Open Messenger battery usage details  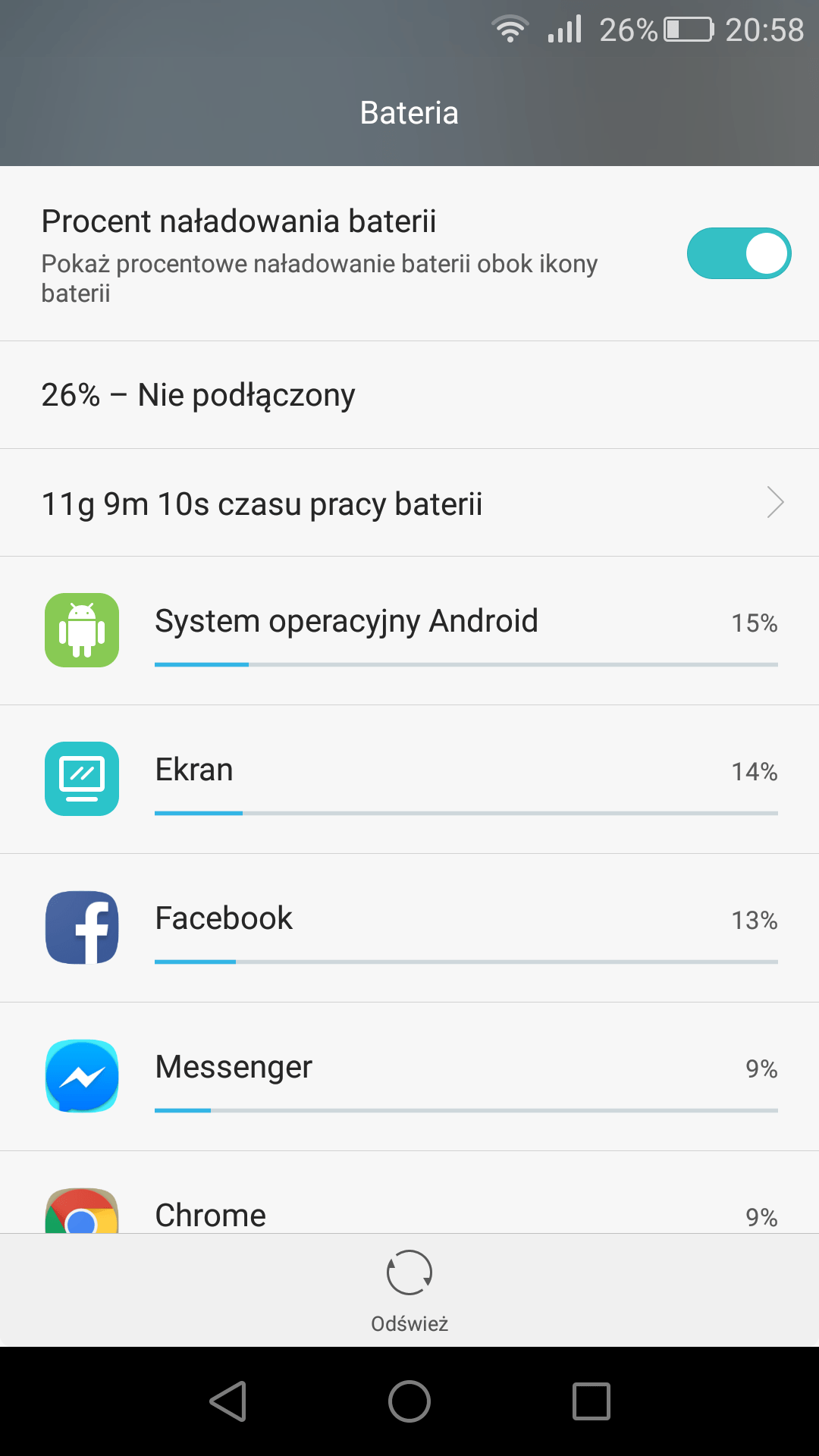pos(409,1077)
